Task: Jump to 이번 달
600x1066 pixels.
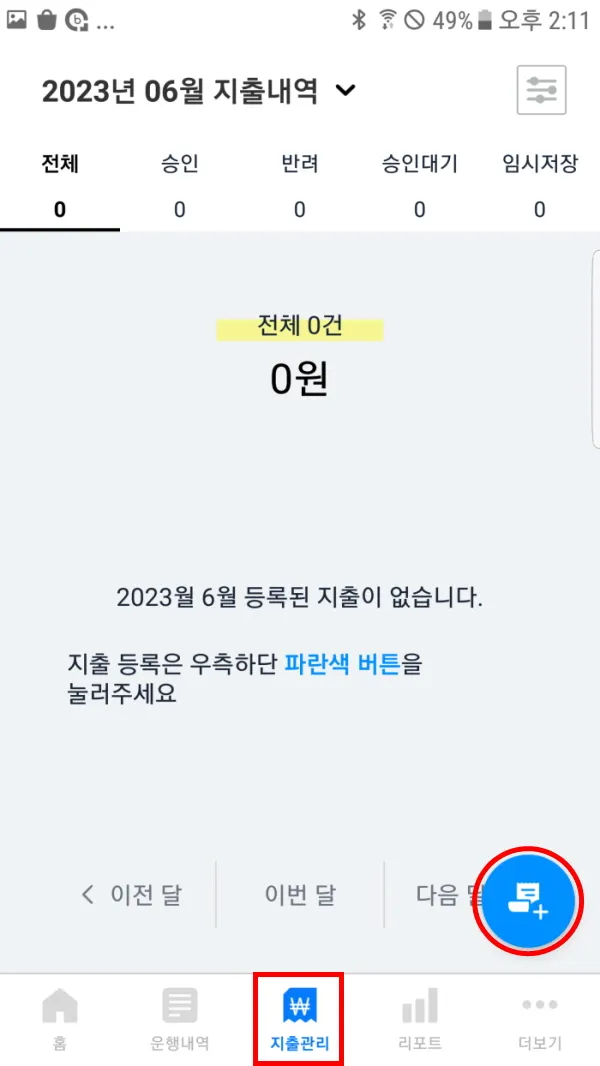Action: 300,894
